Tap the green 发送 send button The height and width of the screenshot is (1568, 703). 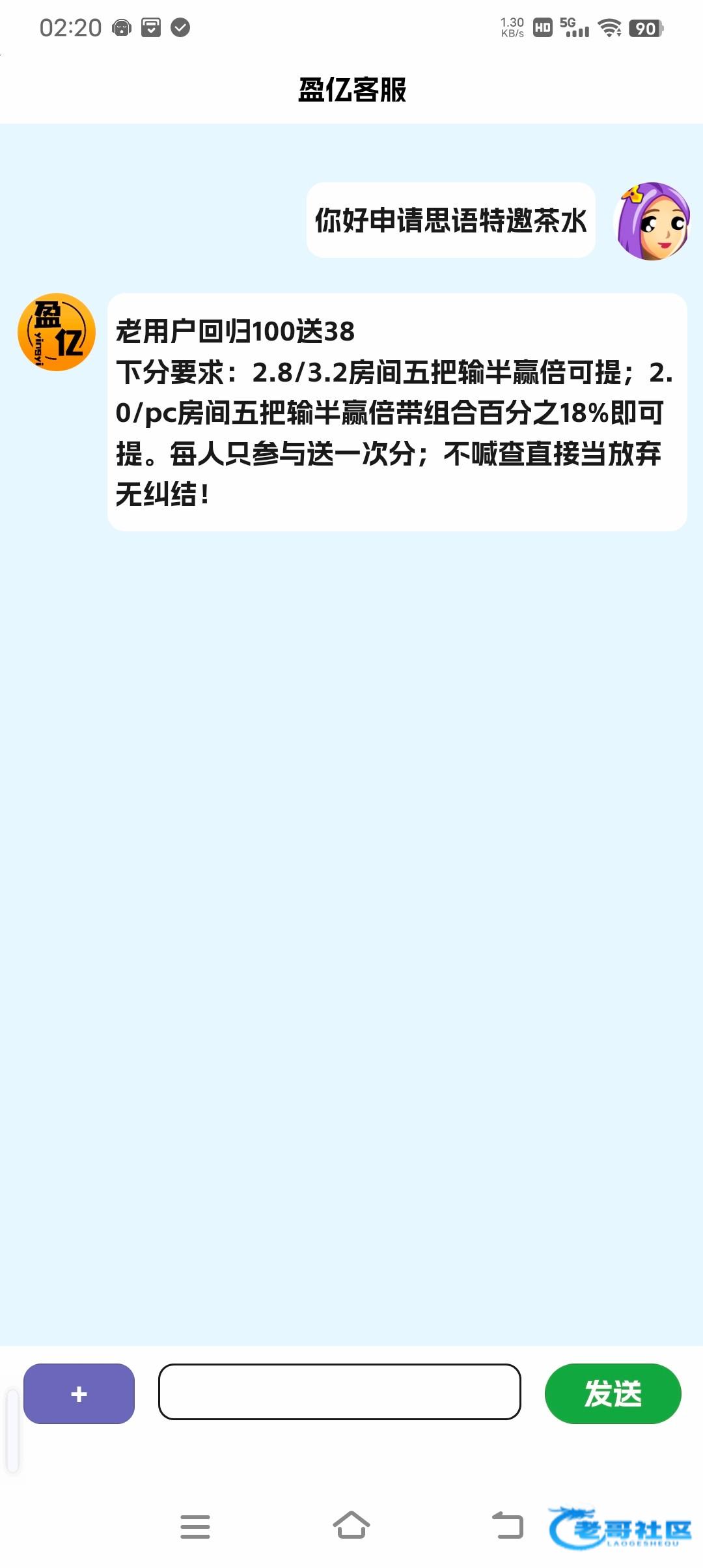pos(613,1393)
